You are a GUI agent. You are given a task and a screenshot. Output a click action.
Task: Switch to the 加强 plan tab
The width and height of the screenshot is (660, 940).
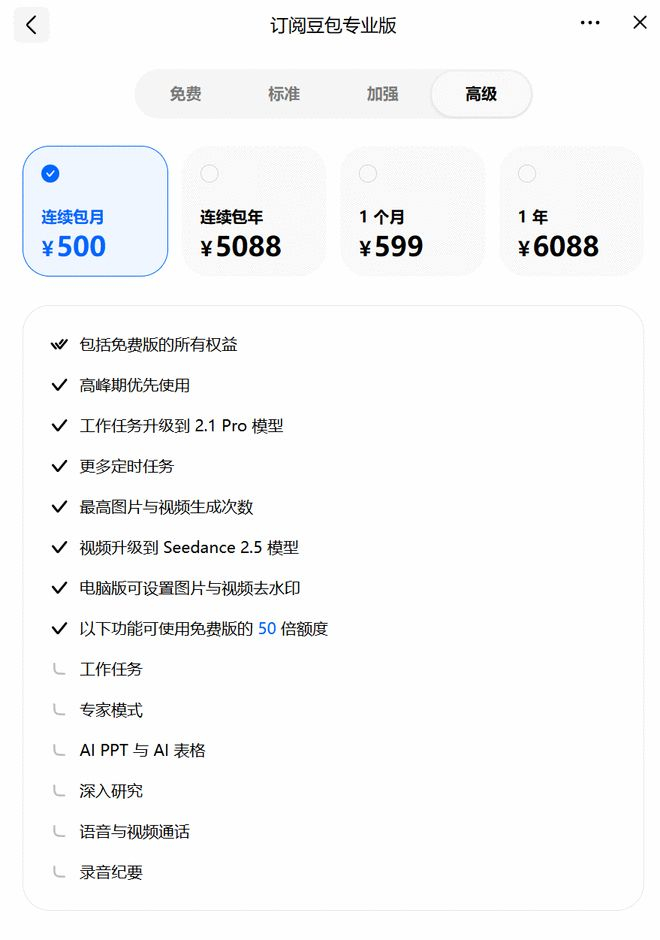[382, 94]
